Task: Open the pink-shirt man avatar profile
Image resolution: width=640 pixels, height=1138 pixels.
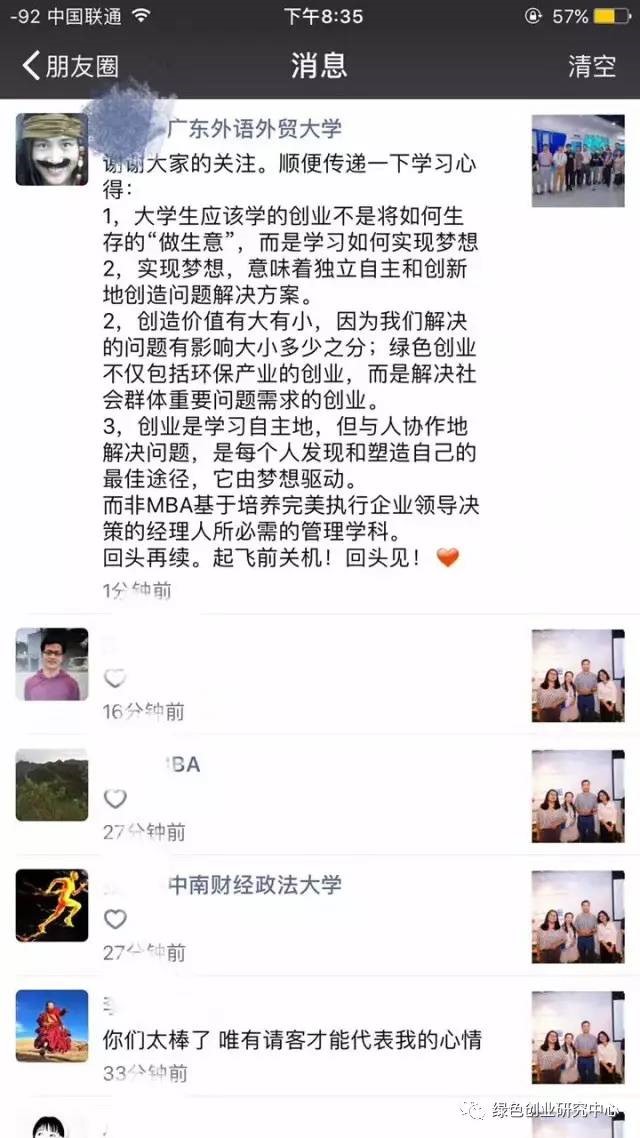Action: (52, 665)
